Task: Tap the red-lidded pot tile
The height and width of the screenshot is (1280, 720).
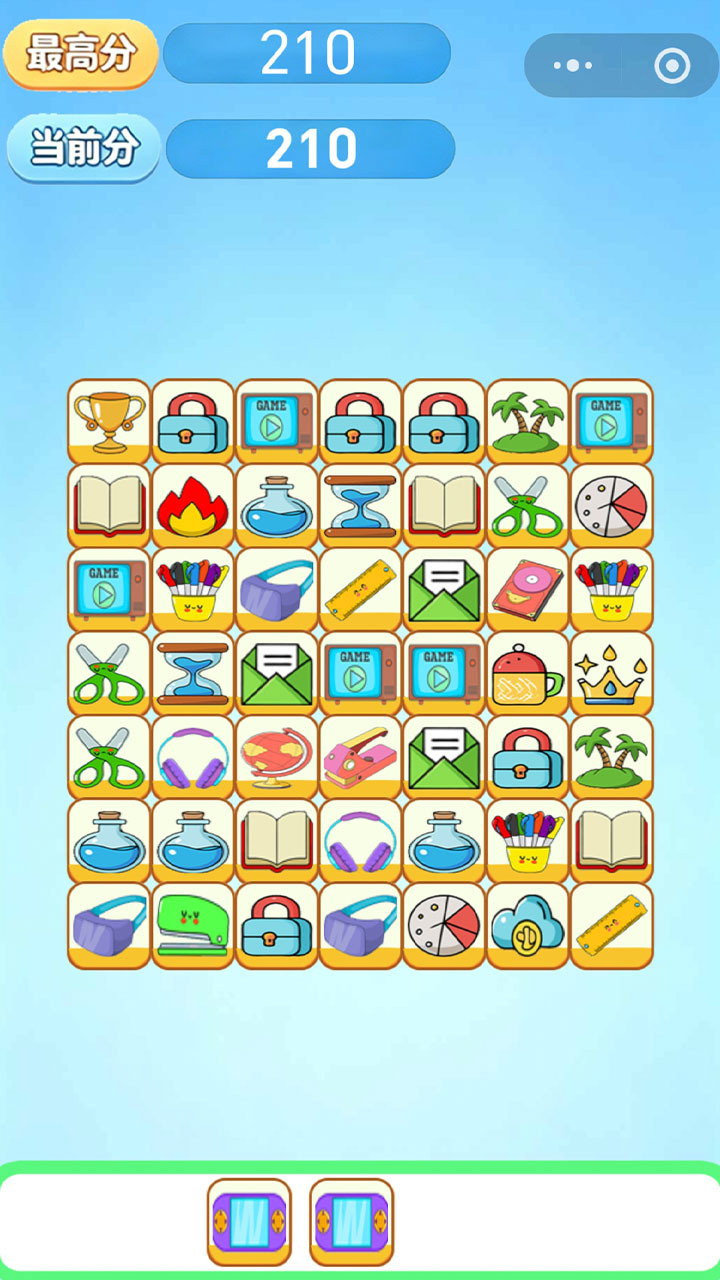Action: pos(529,674)
